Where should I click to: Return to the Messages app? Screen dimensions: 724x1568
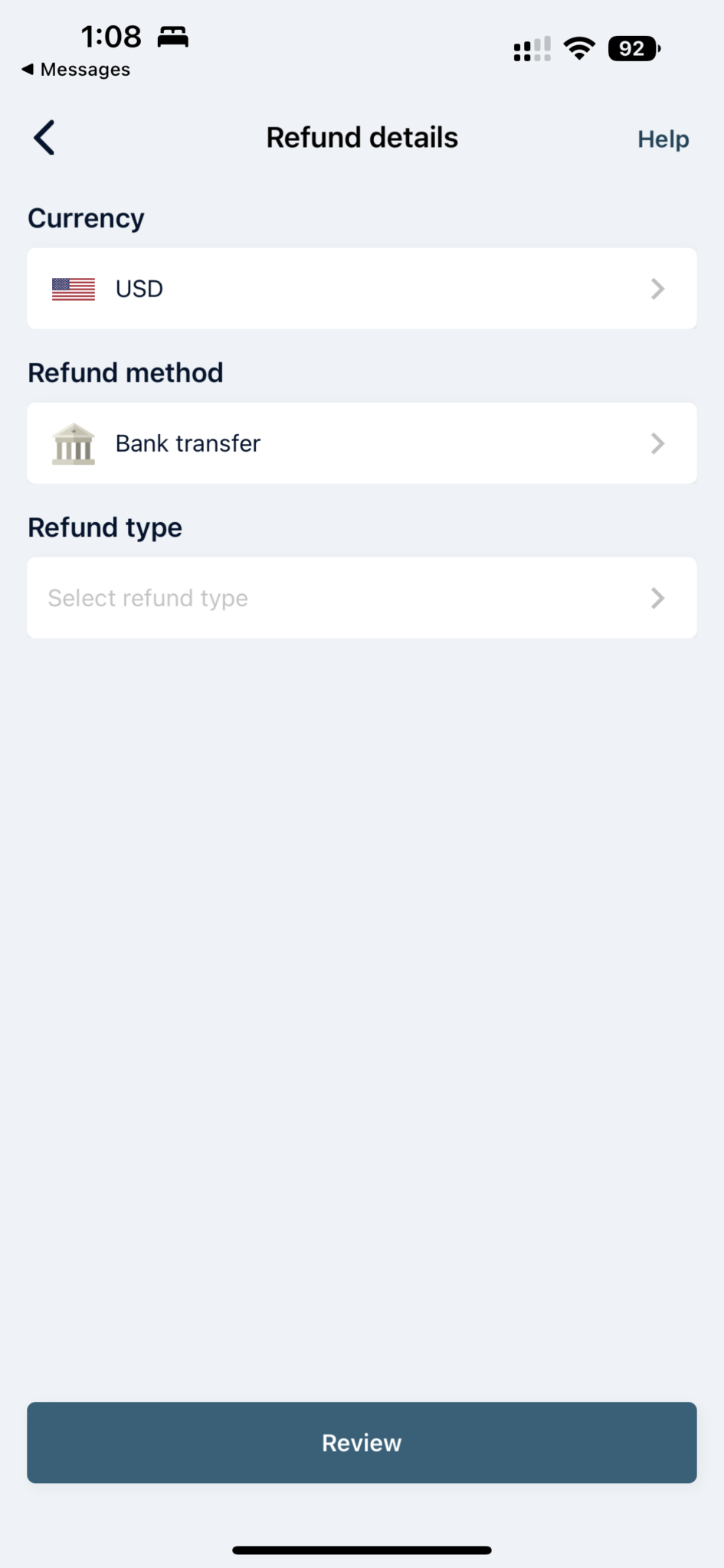(76, 70)
